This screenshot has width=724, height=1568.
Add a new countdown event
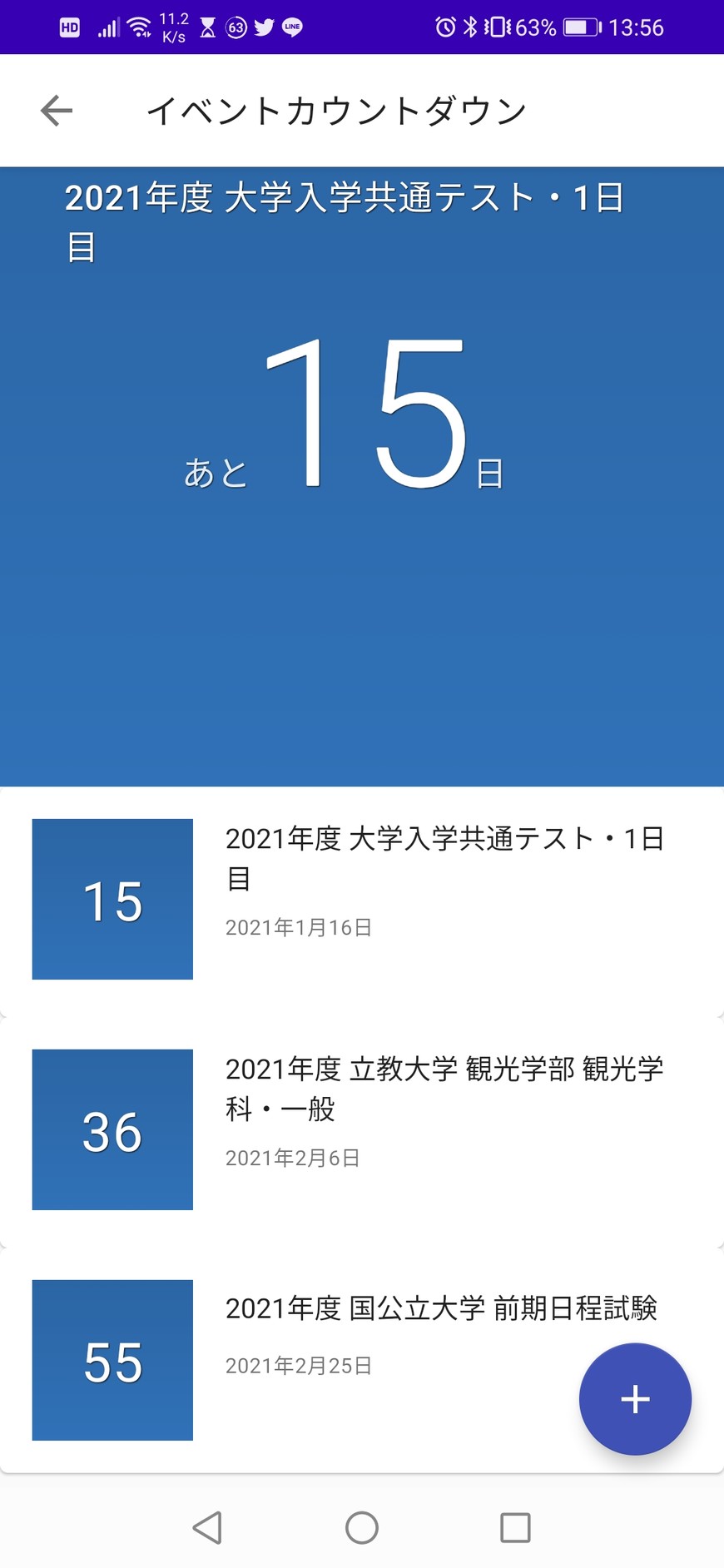[635, 1399]
